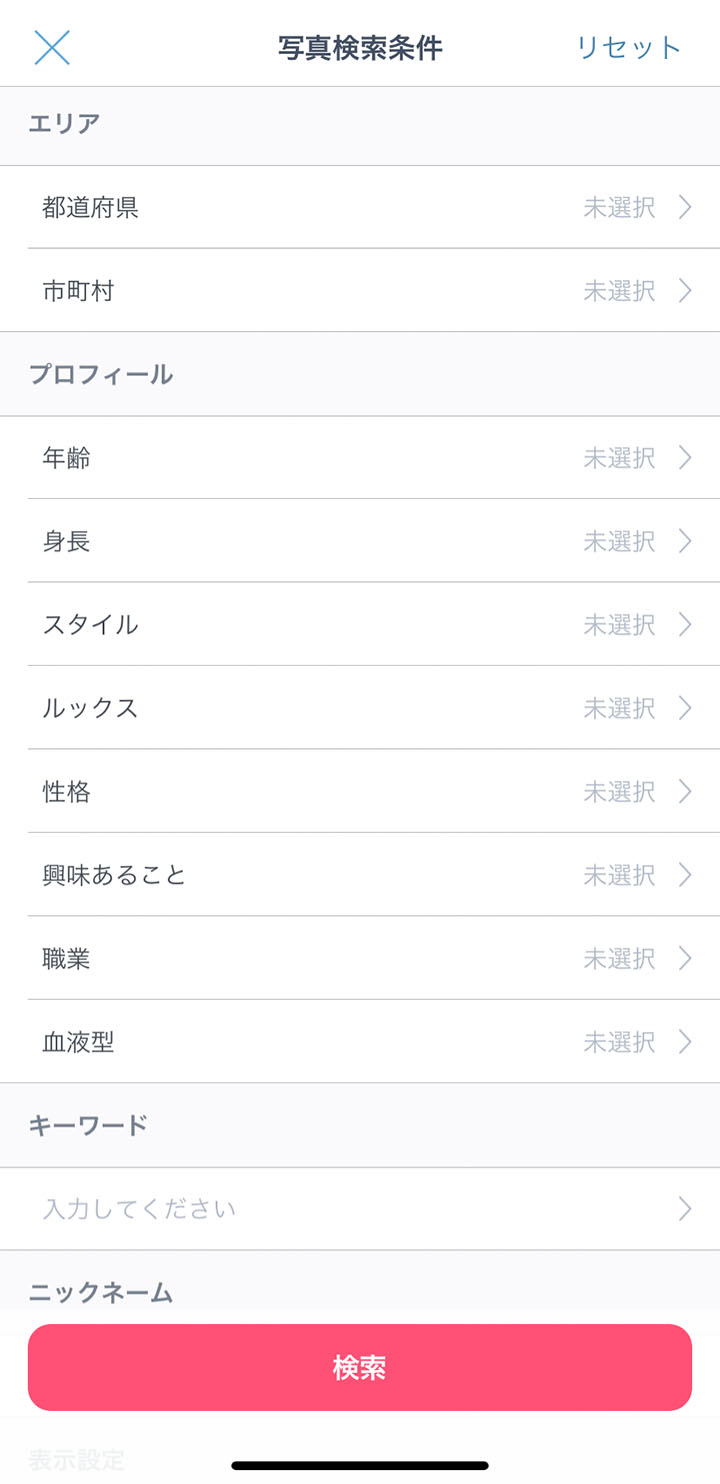Tap the keyword field 入力してください
The image size is (720, 1484).
[360, 1209]
